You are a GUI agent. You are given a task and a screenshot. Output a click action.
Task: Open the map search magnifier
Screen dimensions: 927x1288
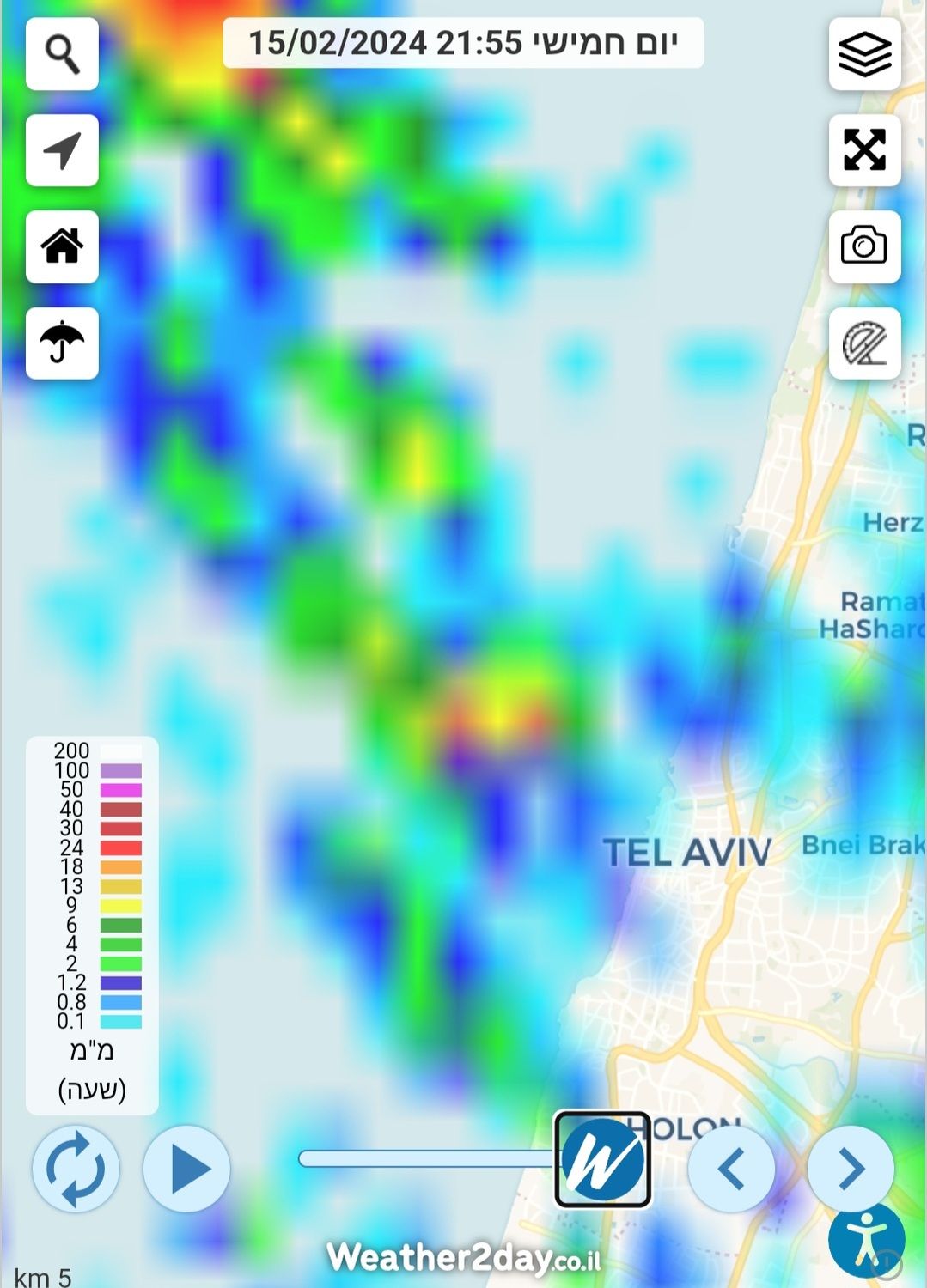(x=62, y=54)
